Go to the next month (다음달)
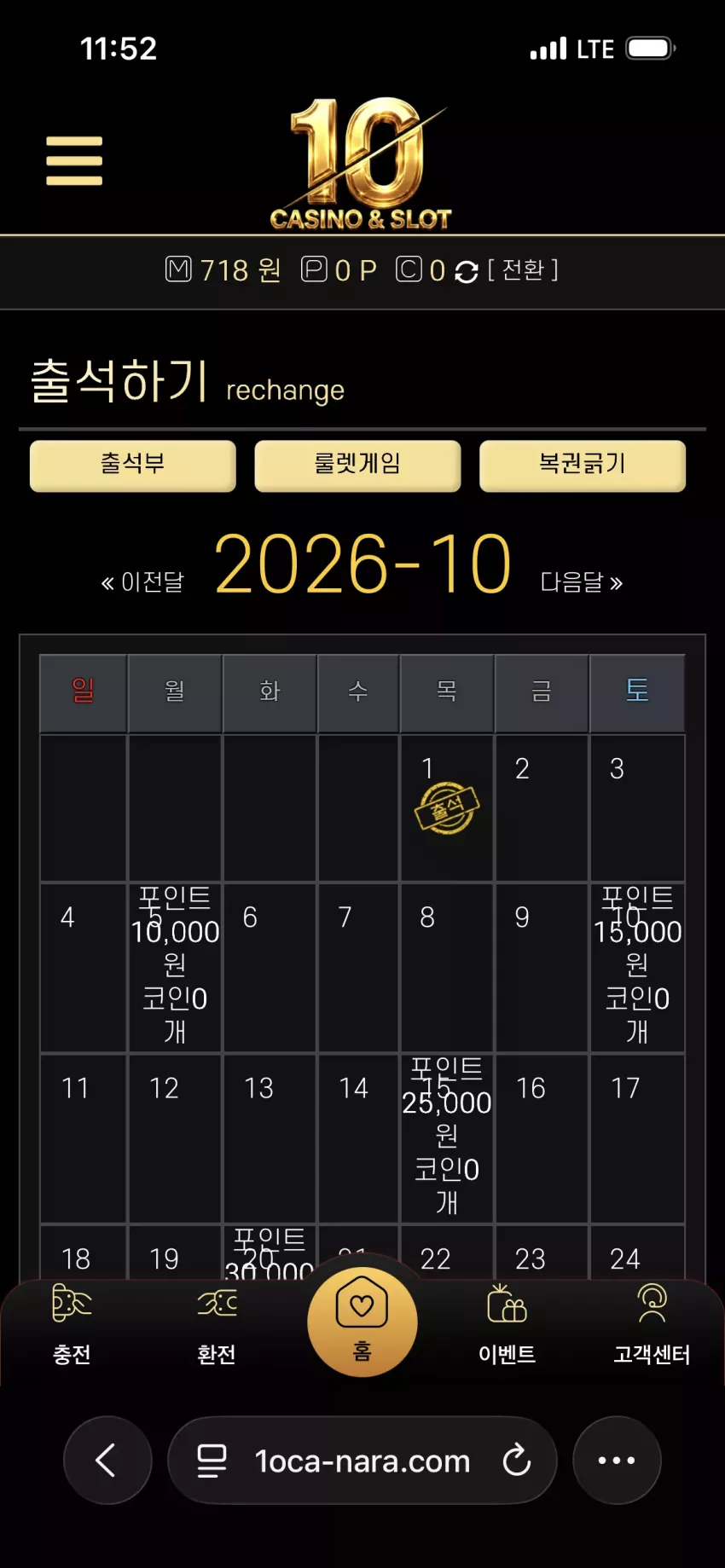Screen dimensions: 725x1568 (582, 582)
